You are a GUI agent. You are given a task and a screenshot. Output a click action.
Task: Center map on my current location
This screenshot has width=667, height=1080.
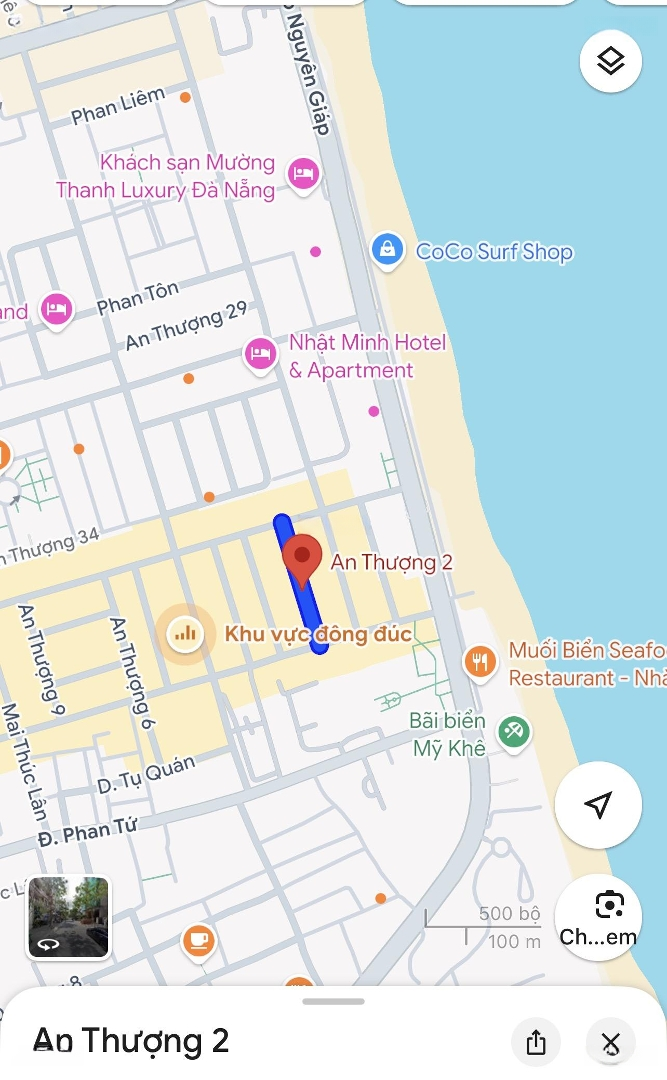(598, 805)
